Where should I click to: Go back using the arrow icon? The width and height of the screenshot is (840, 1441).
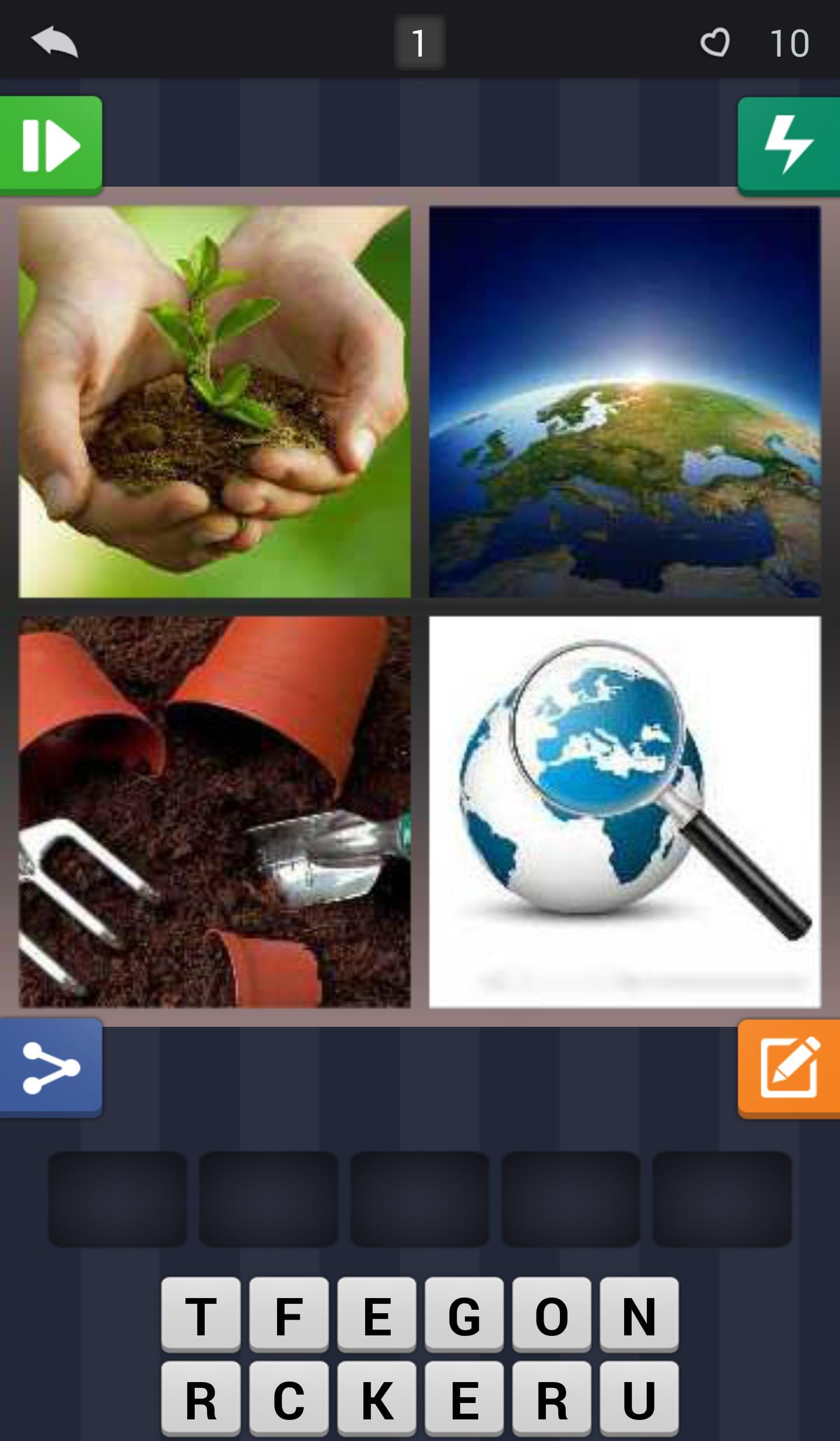pos(54,41)
